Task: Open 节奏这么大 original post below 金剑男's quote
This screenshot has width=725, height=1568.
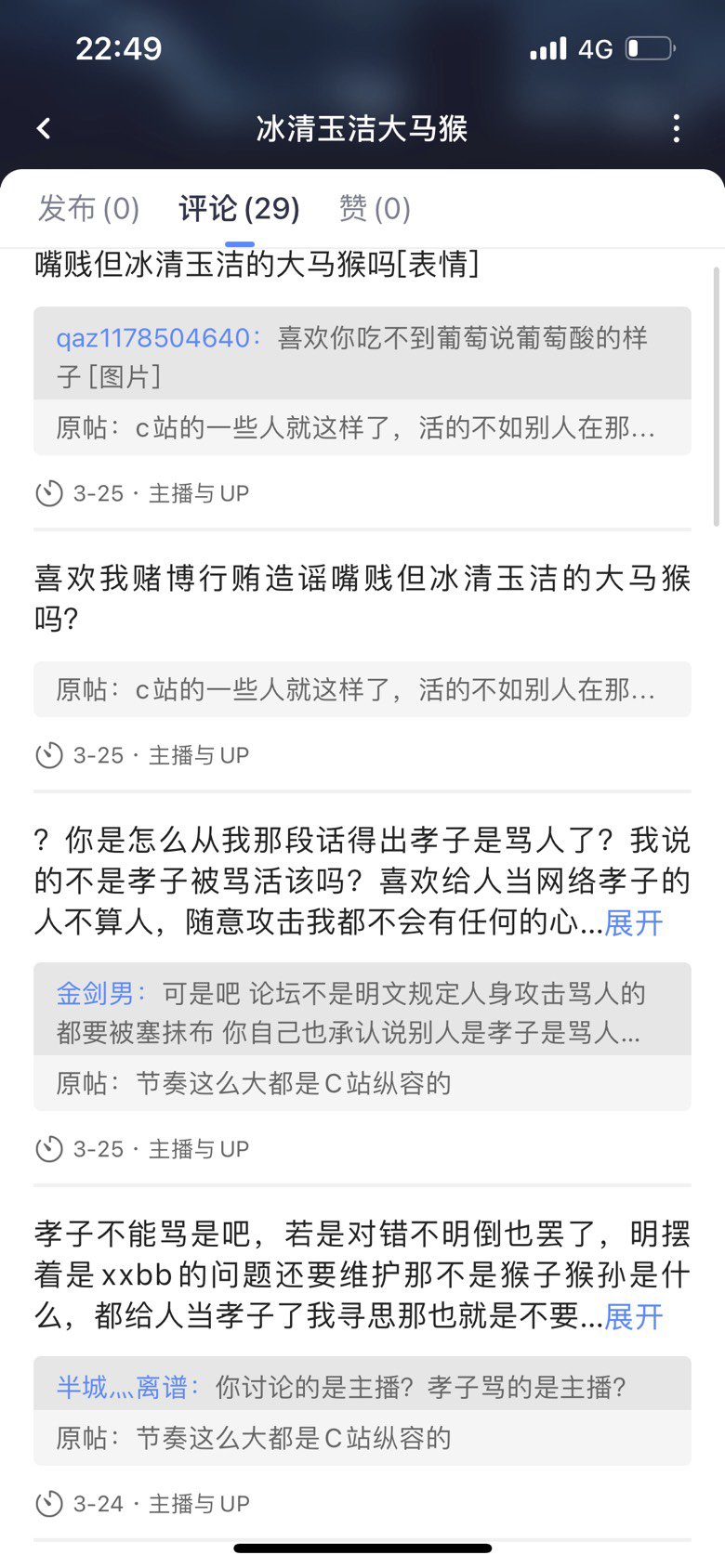Action: (x=362, y=1083)
